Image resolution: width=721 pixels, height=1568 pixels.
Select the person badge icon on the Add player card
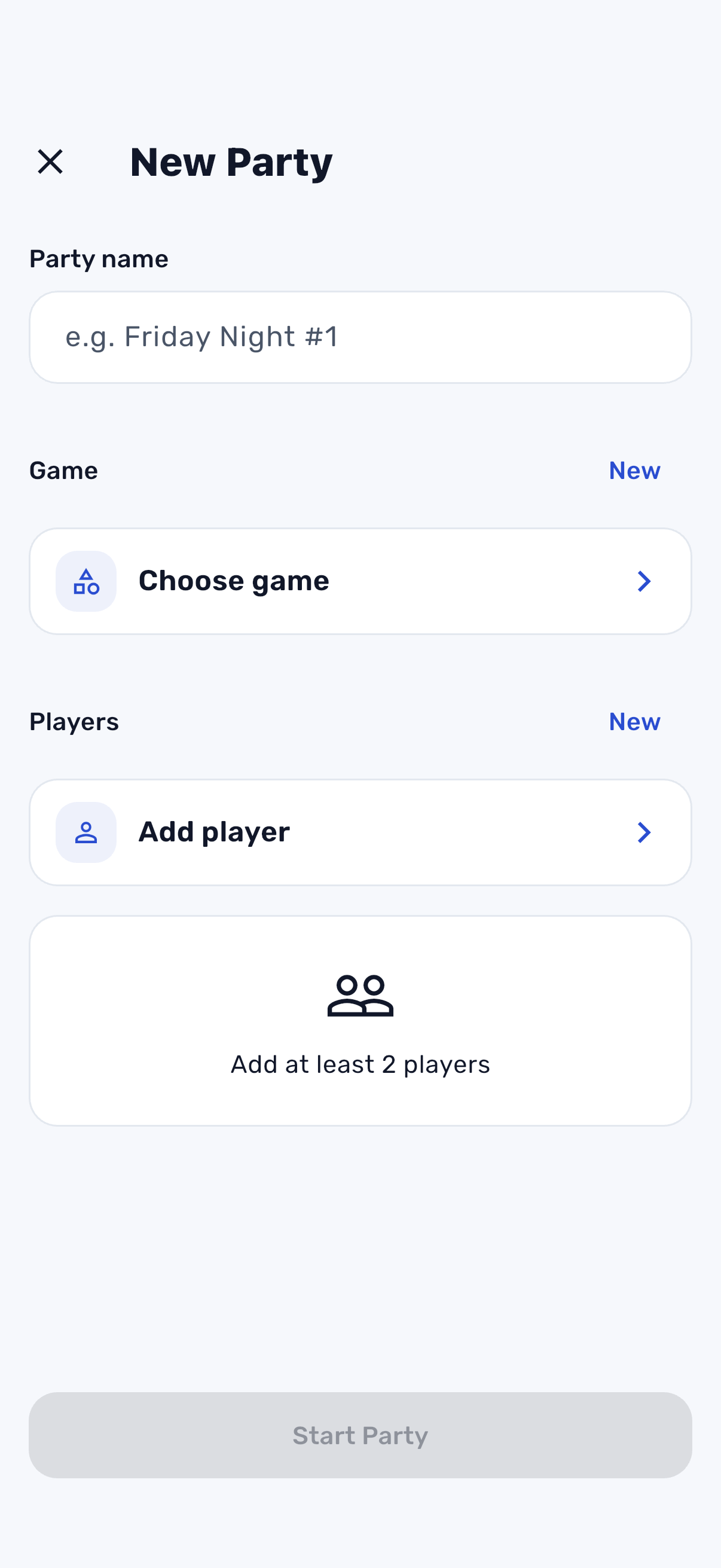pos(85,831)
